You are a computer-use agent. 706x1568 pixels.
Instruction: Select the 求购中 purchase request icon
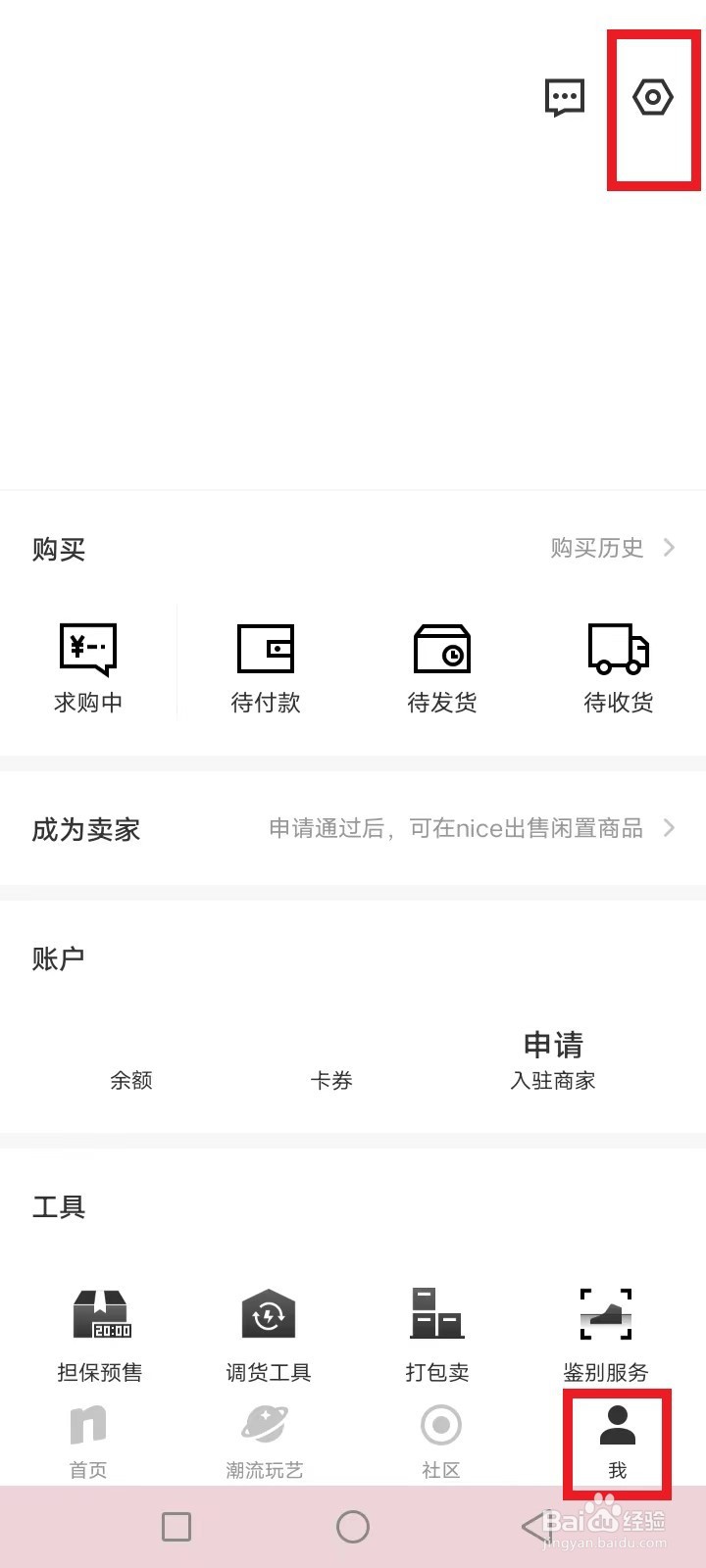[x=87, y=649]
